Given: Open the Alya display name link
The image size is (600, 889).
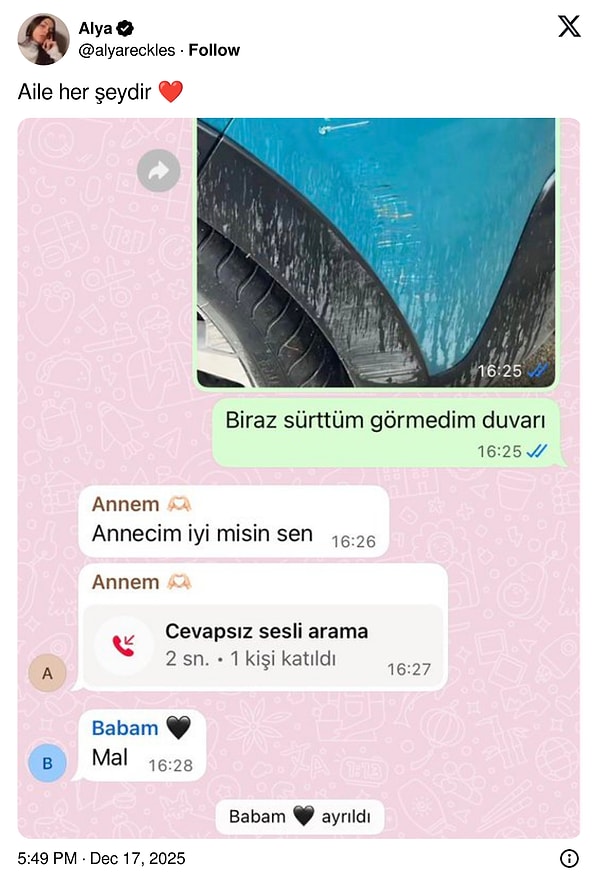Looking at the screenshot, I should click(95, 29).
